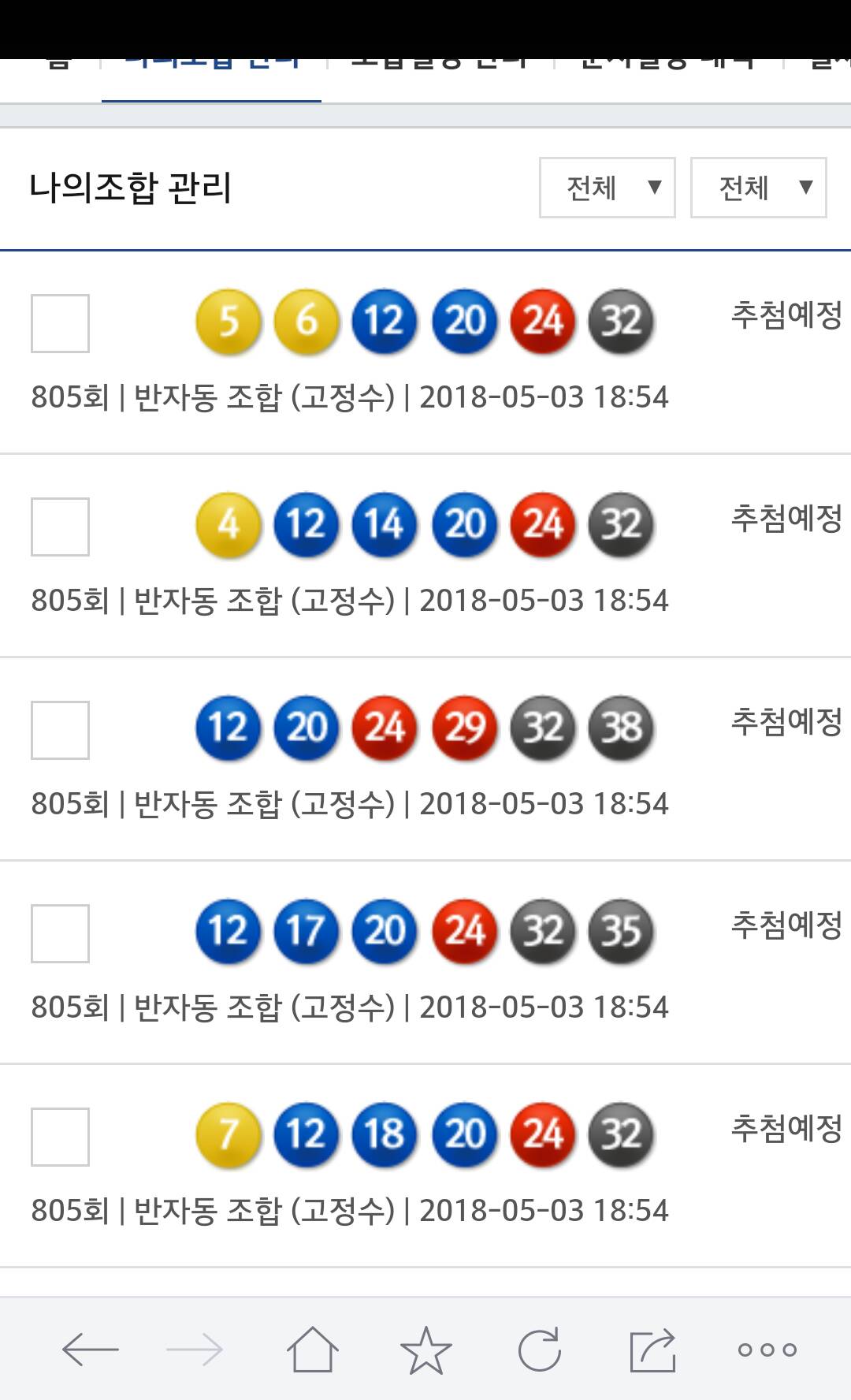Open the browser home page

pyautogui.click(x=312, y=1350)
